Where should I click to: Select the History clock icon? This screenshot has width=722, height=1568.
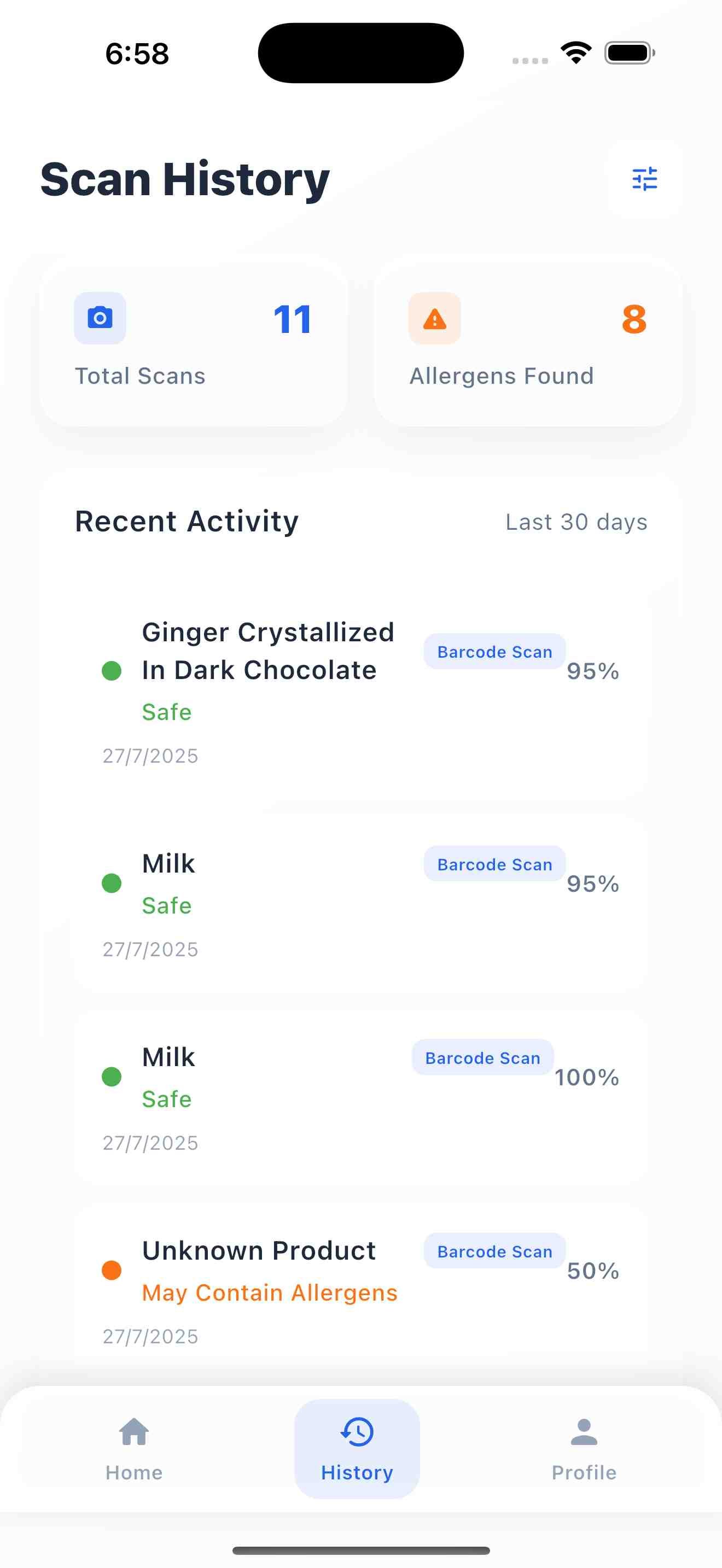click(x=357, y=1432)
